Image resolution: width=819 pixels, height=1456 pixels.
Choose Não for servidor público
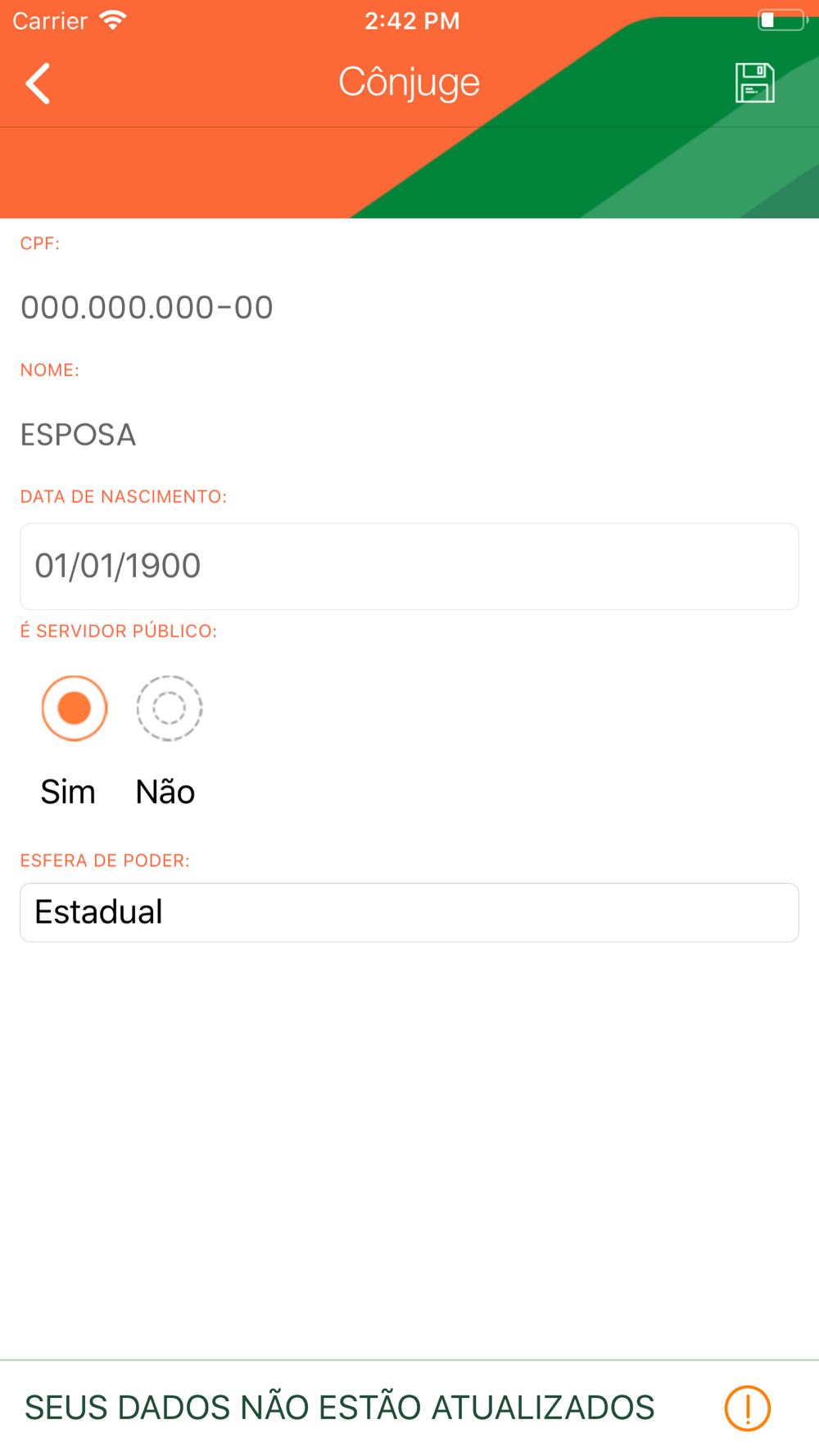click(x=170, y=708)
